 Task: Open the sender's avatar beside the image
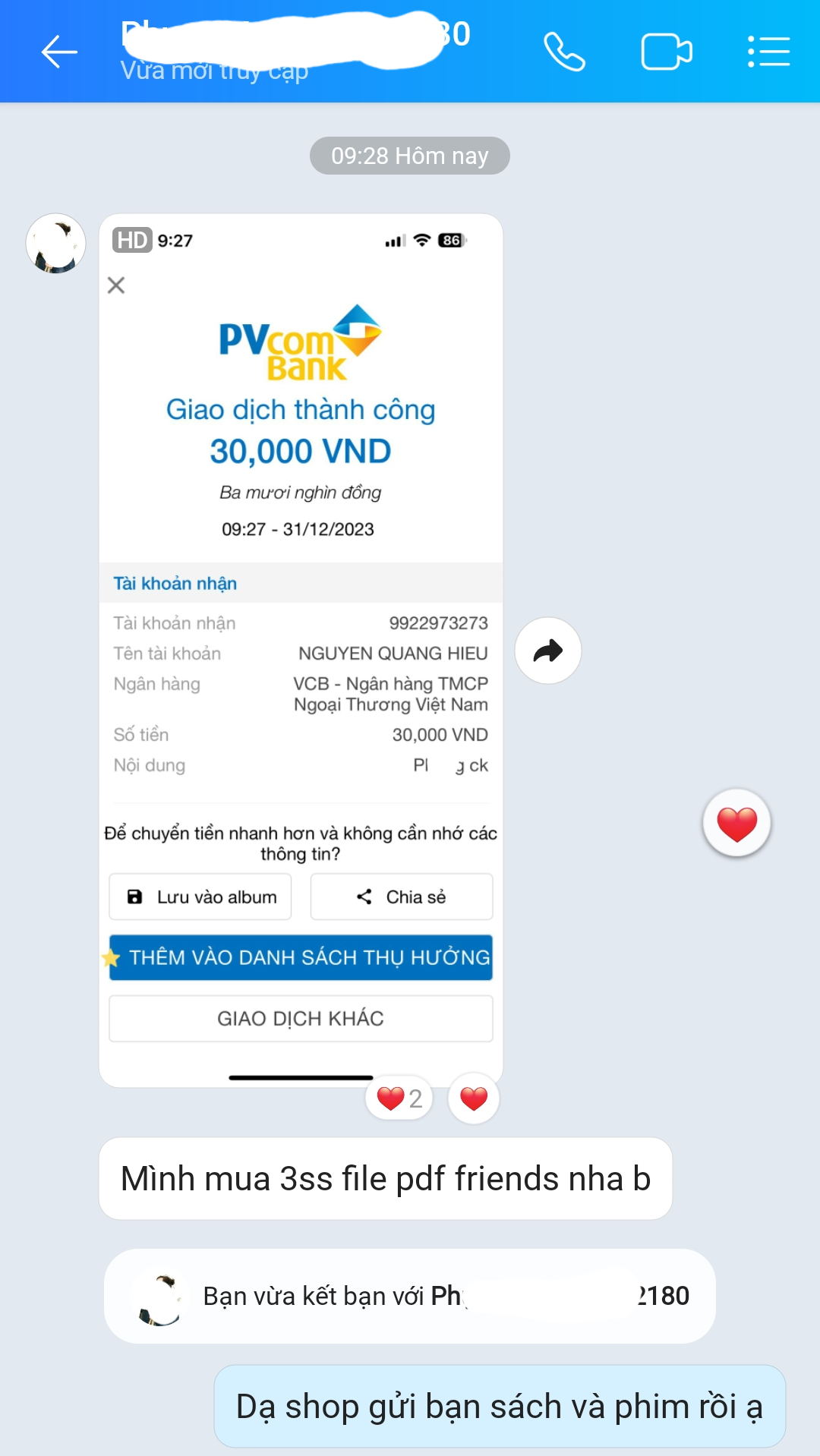tap(56, 244)
